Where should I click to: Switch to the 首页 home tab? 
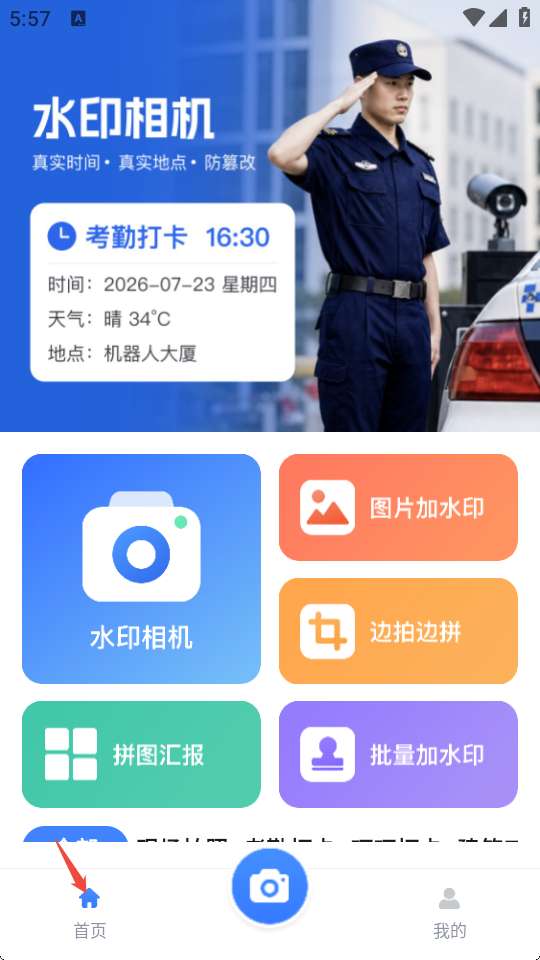(x=90, y=913)
